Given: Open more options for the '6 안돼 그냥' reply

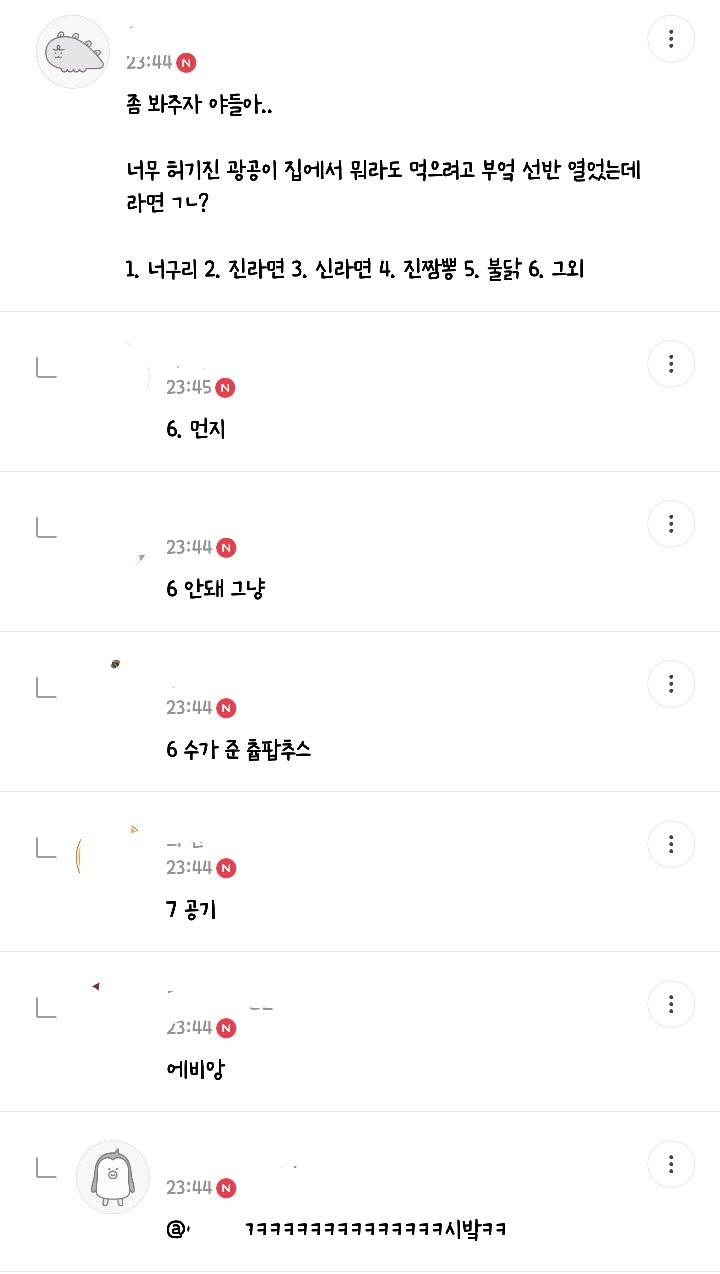Looking at the screenshot, I should pos(671,523).
